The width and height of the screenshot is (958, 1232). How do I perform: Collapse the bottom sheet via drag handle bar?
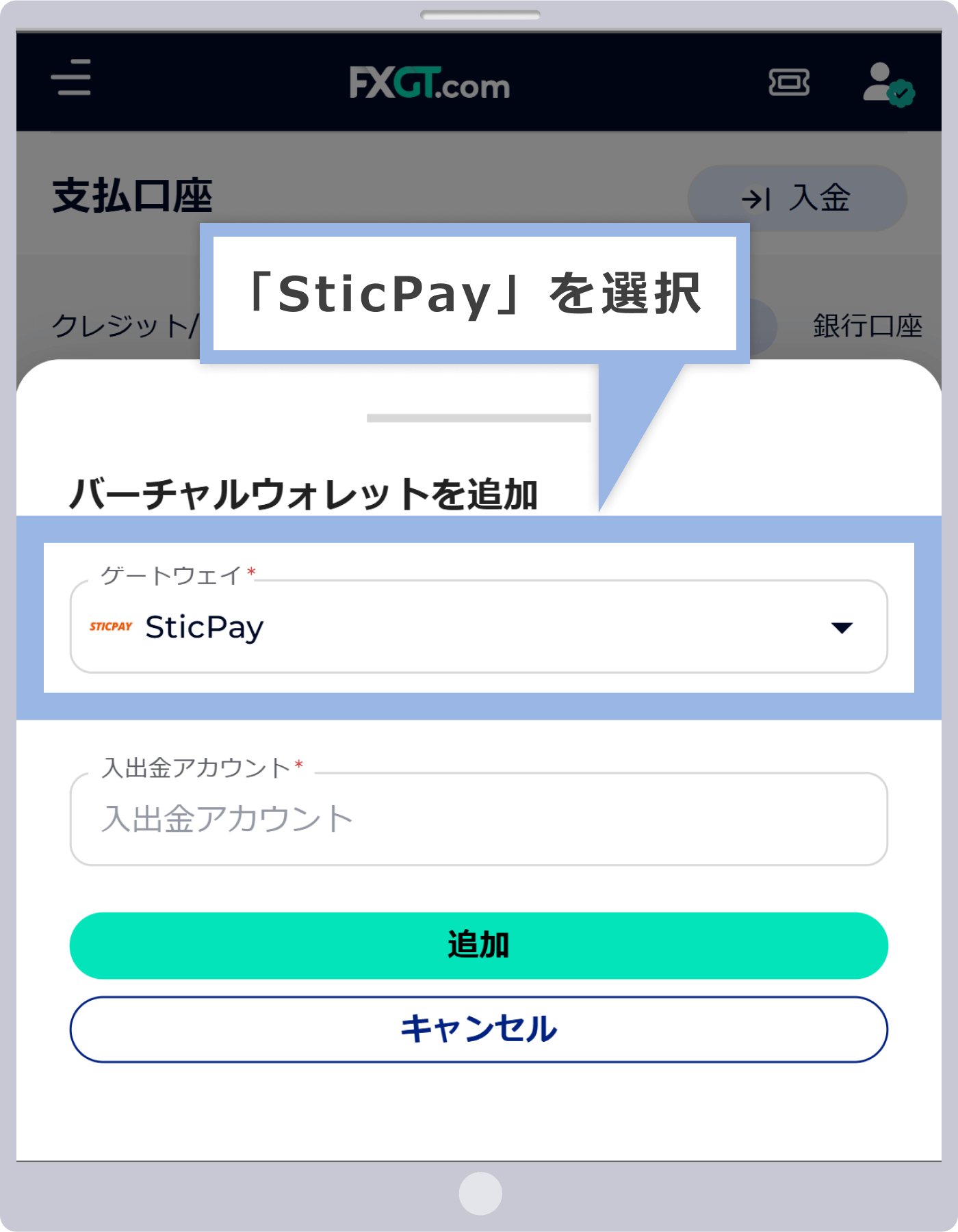478,417
